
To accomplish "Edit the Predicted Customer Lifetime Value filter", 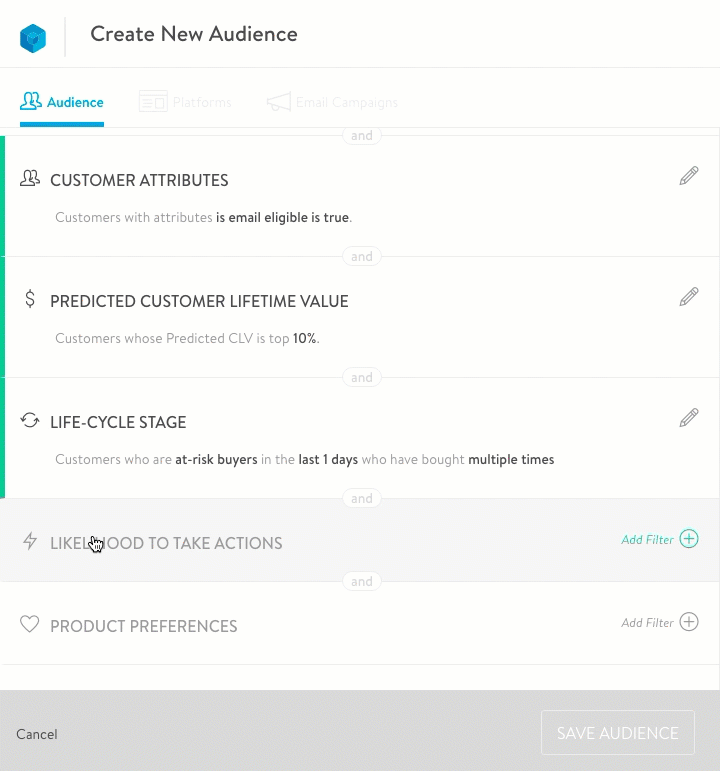I will [689, 297].
